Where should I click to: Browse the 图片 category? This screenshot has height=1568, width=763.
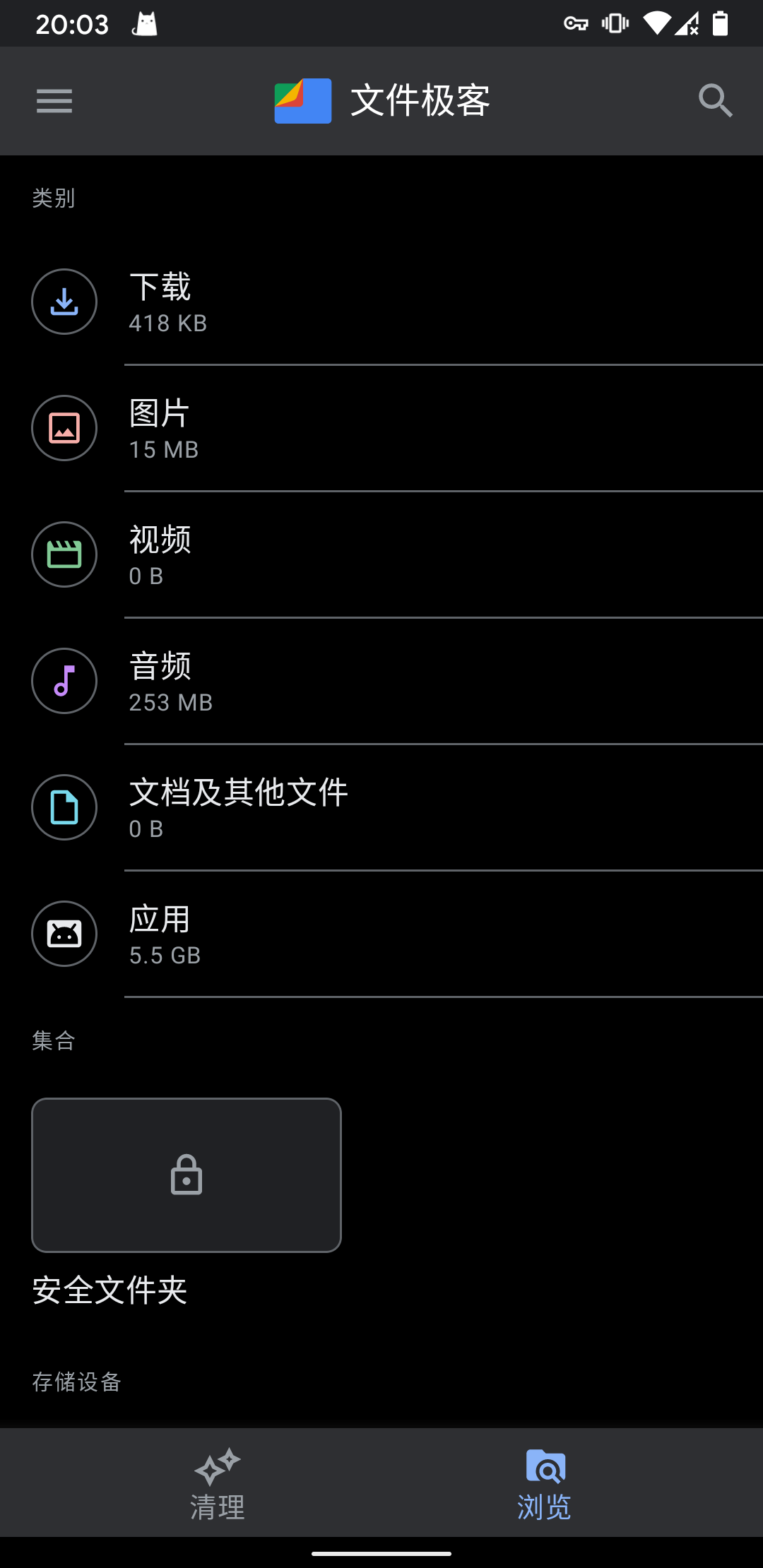[381, 429]
